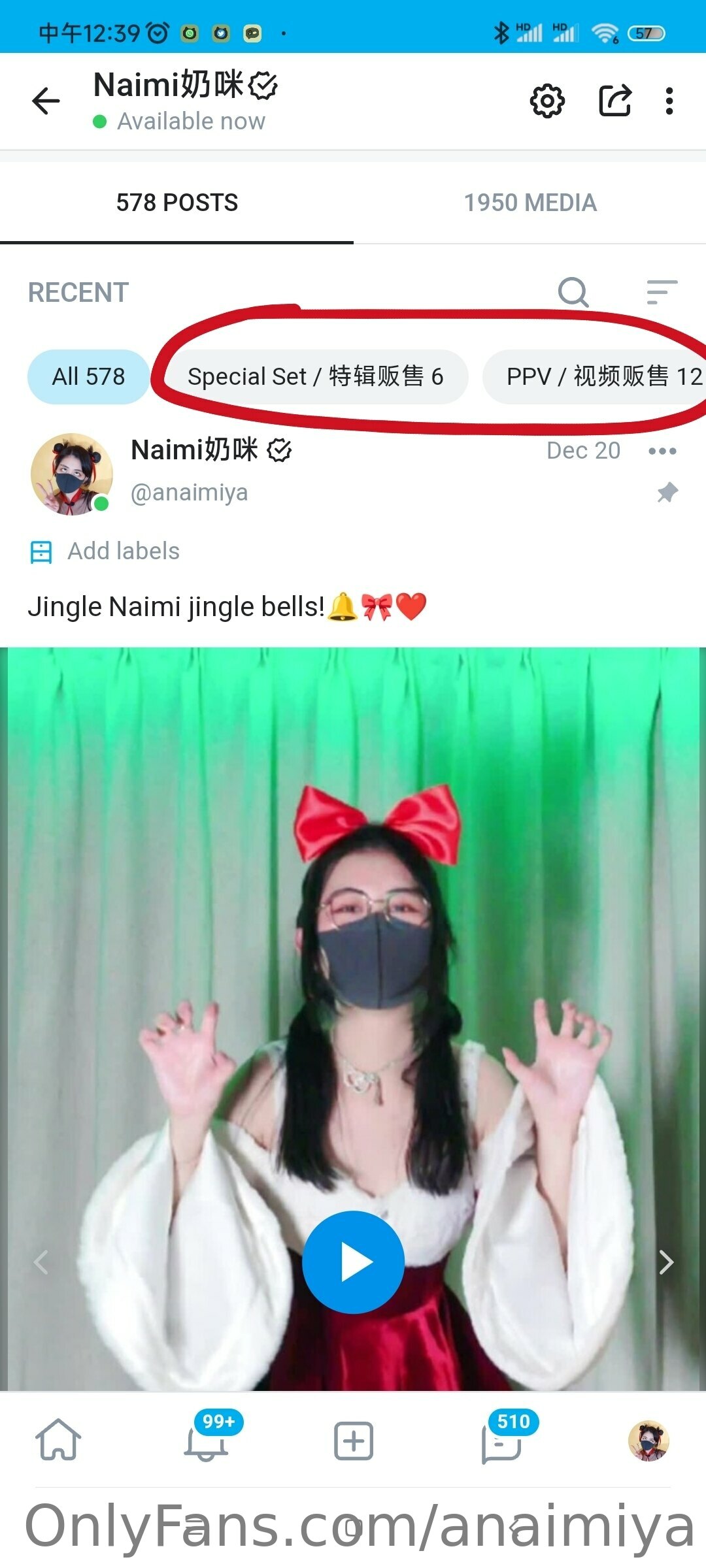Image resolution: width=706 pixels, height=1568 pixels.
Task: Select the All 578 filter chip
Action: tap(88, 377)
